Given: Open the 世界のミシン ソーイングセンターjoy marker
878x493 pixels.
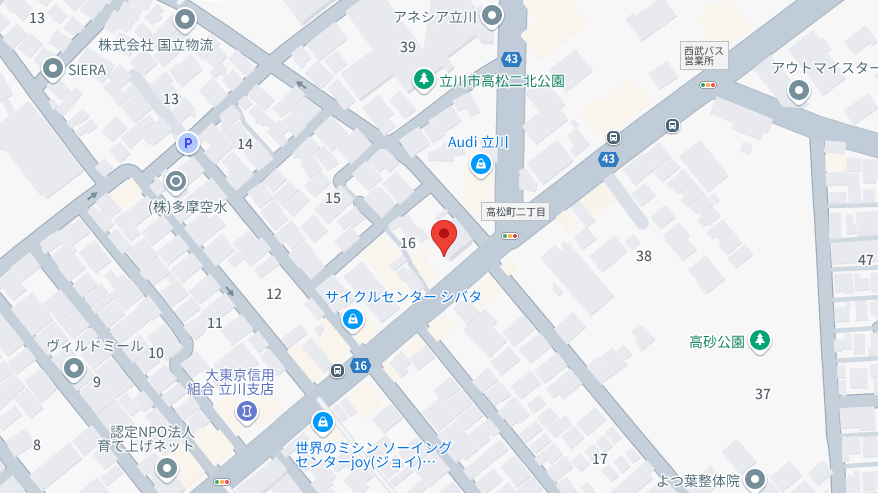Looking at the screenshot, I should [322, 422].
